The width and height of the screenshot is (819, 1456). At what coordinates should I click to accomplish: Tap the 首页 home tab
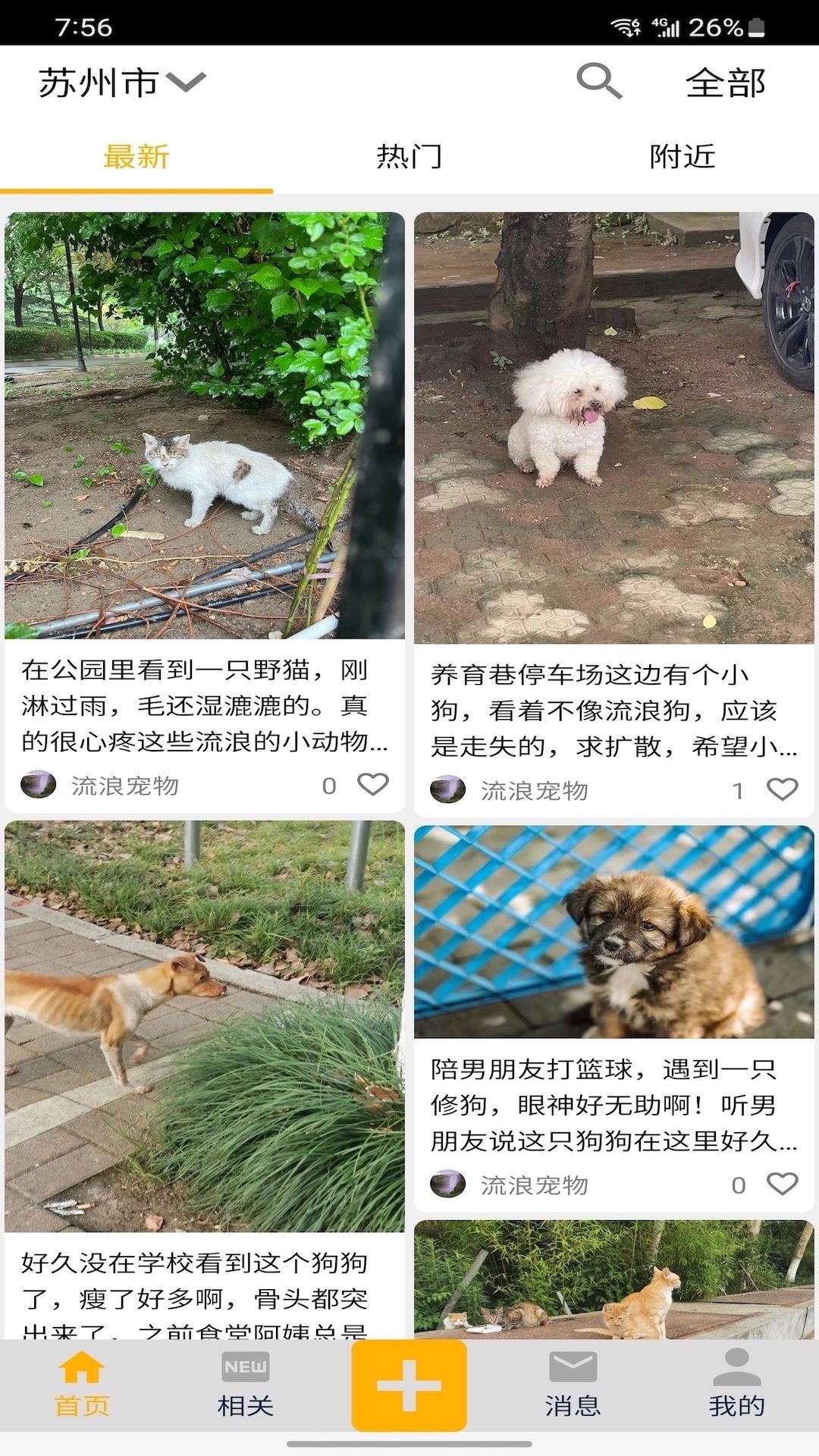tap(82, 1385)
